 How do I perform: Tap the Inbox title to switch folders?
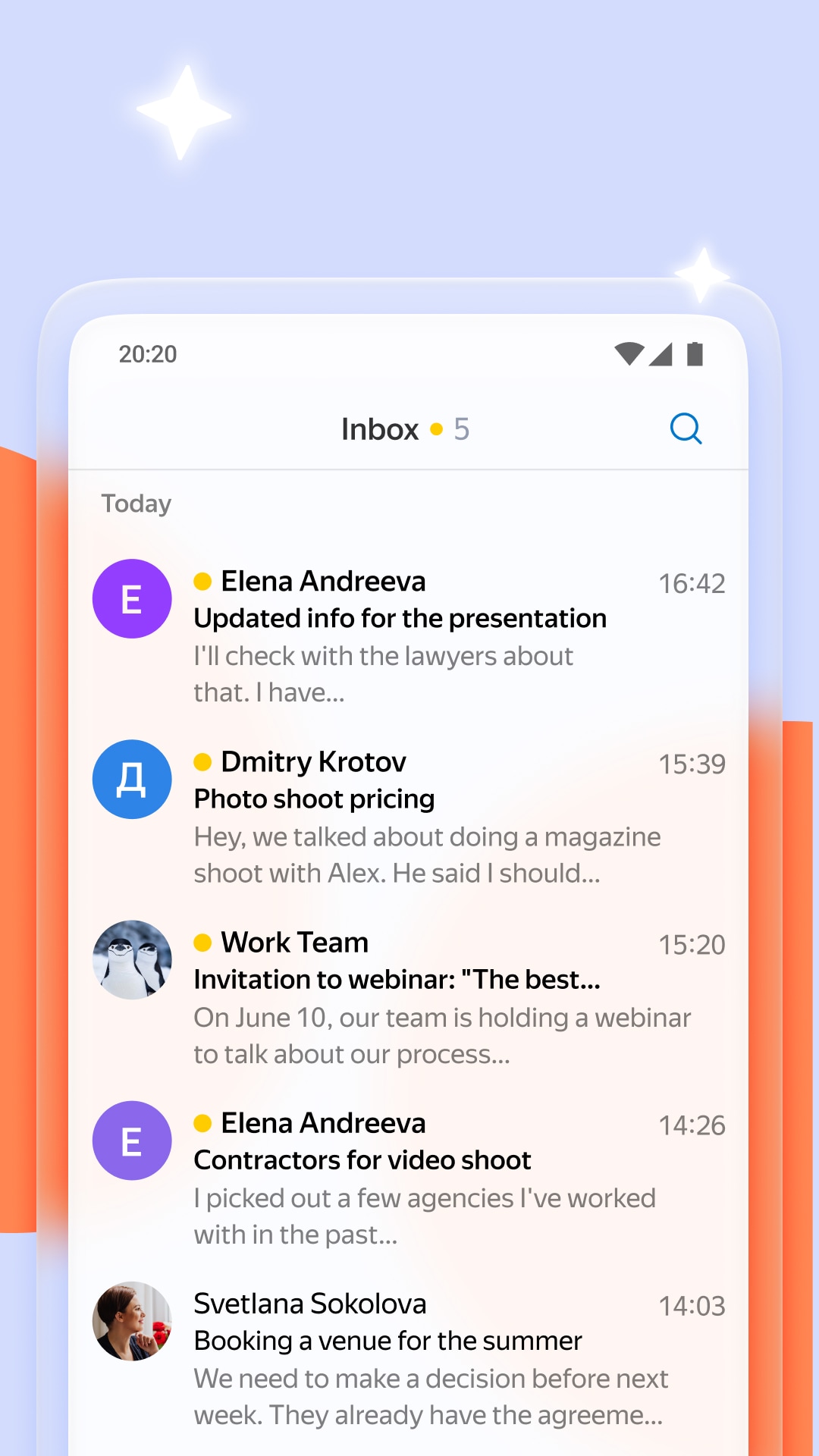(380, 428)
